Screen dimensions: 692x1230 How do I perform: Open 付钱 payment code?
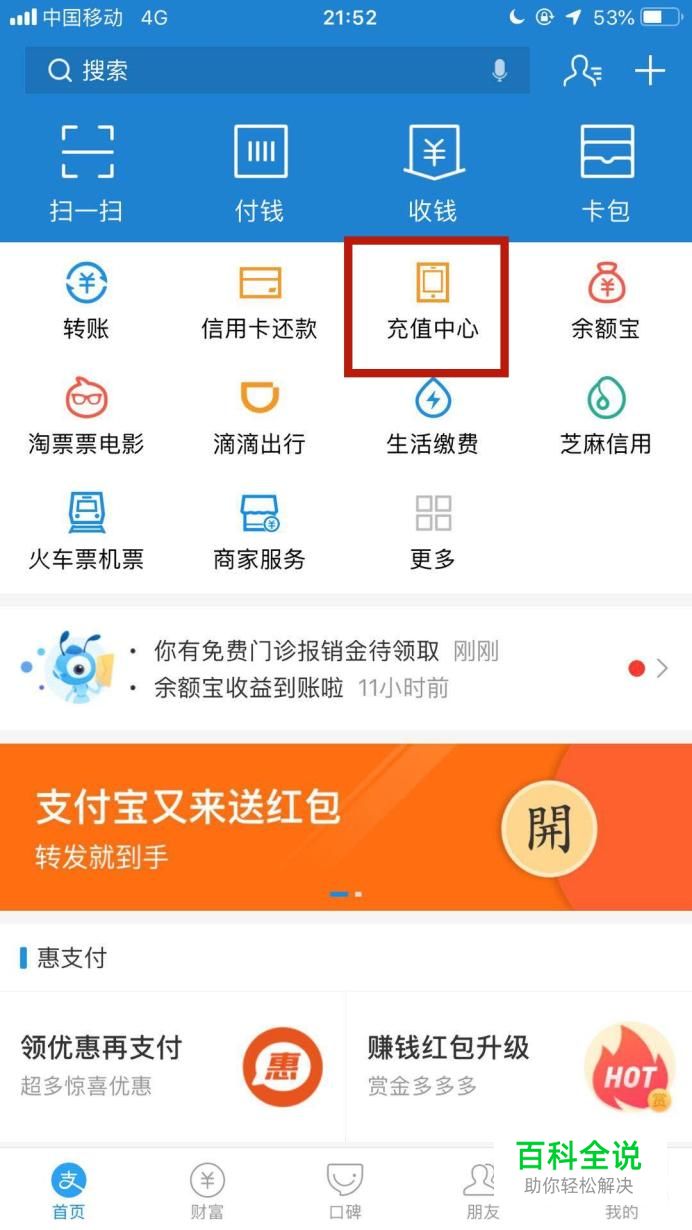[x=259, y=170]
